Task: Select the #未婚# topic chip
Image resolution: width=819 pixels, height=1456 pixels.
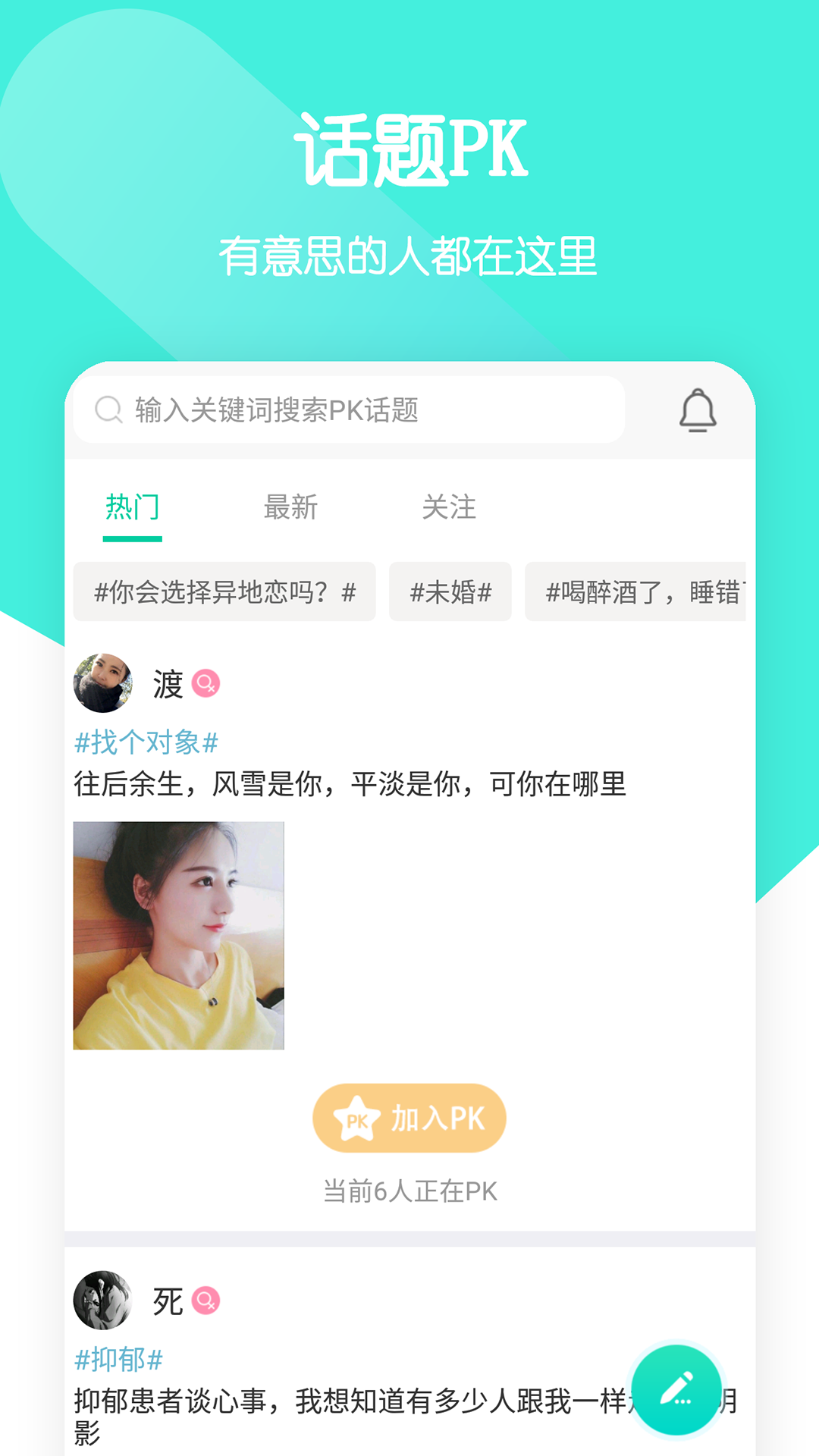Action: pyautogui.click(x=449, y=591)
